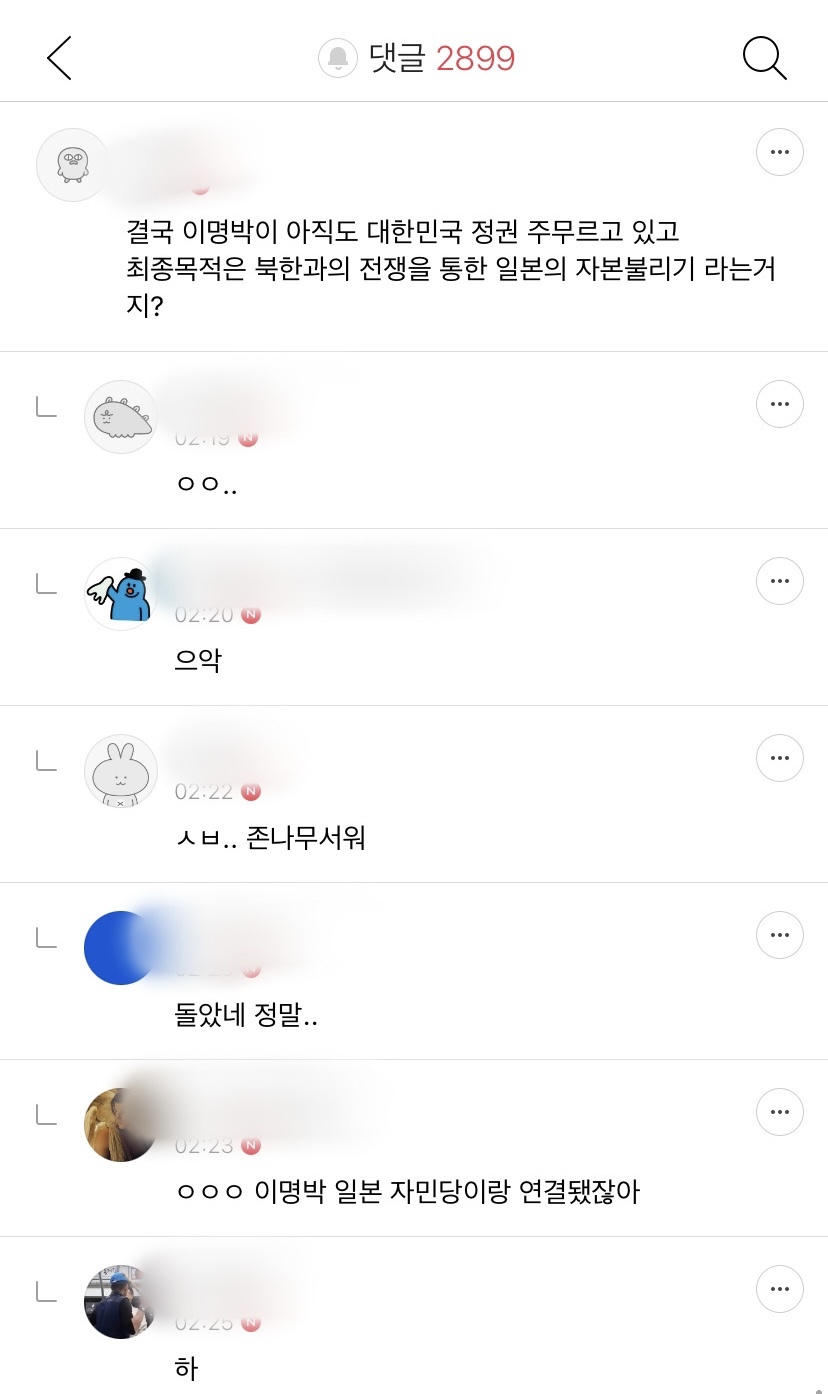The height and width of the screenshot is (1394, 828).
Task: Open the more options menu beside 'ㅇㅇ..' reply
Action: point(779,404)
